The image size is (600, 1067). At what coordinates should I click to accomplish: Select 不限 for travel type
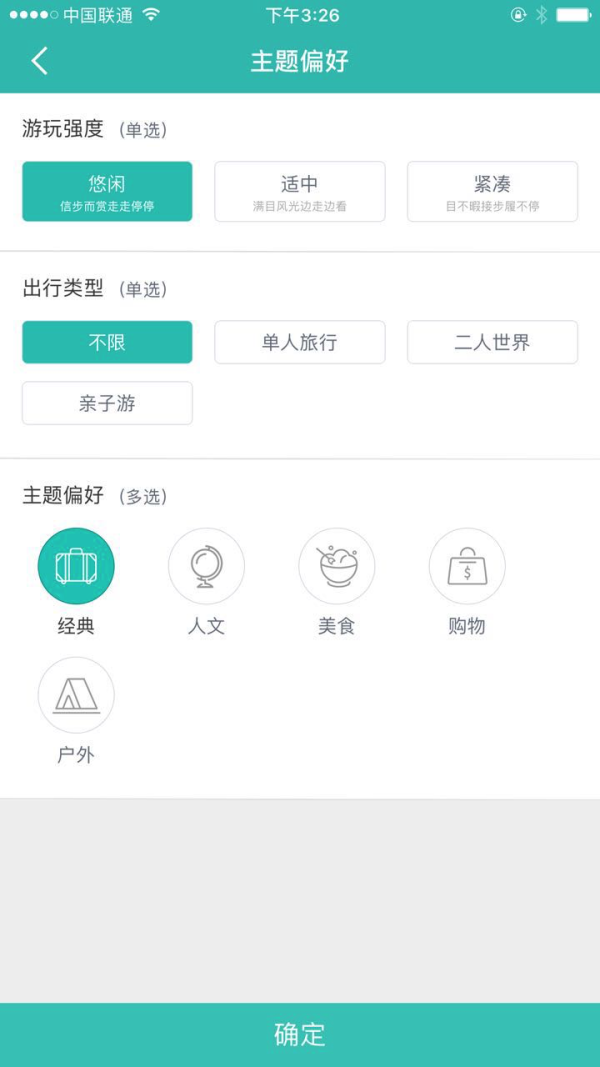point(107,342)
